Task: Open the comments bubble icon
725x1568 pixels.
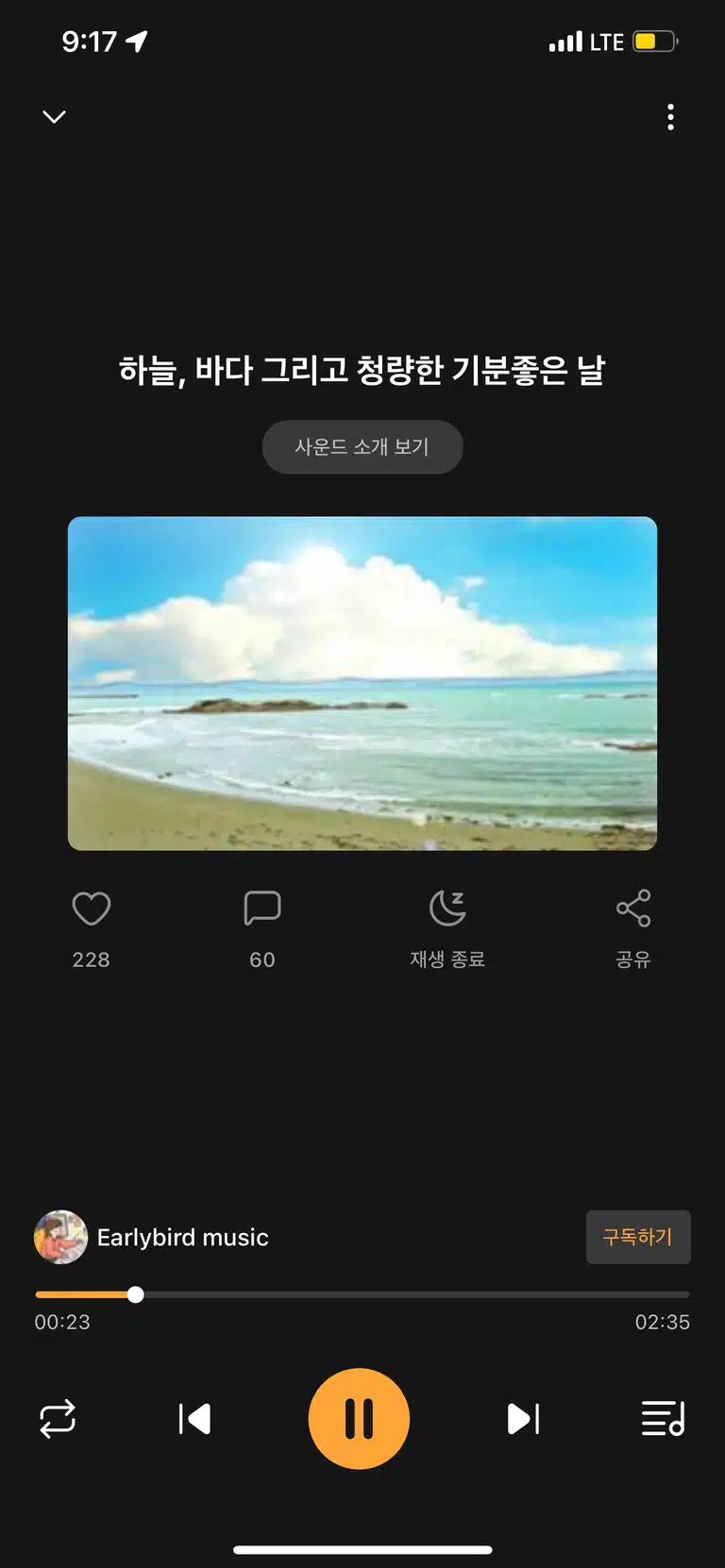Action: pyautogui.click(x=262, y=909)
